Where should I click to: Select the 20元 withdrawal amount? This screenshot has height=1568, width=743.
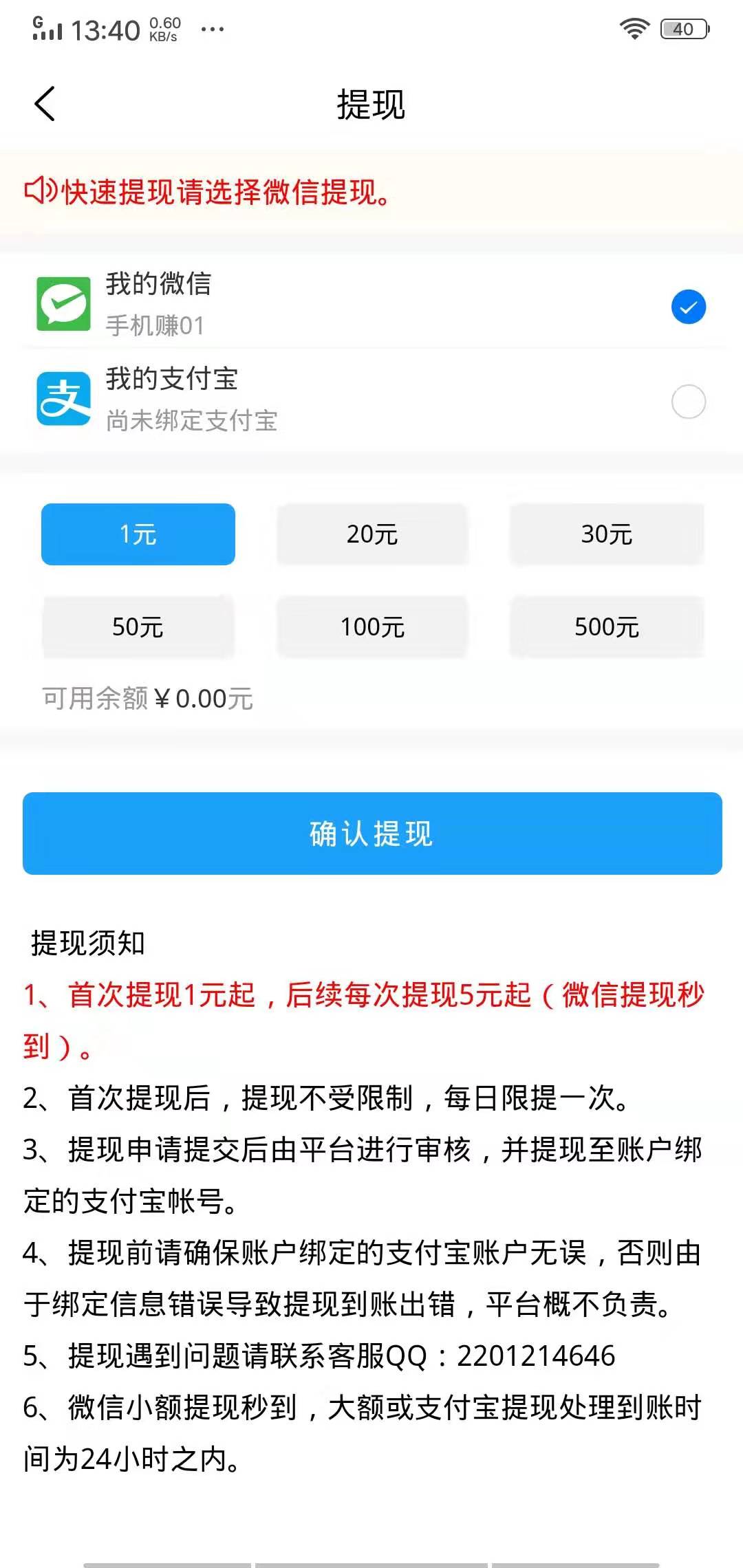(x=371, y=534)
